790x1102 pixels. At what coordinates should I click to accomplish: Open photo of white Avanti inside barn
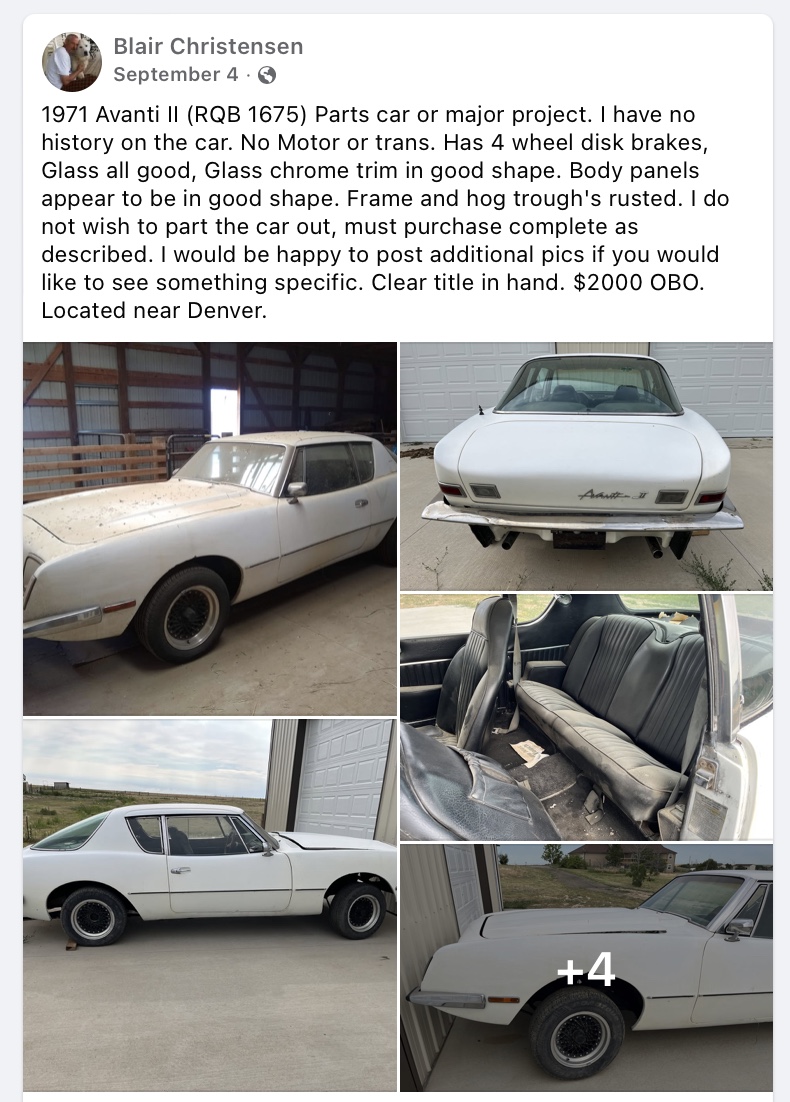pos(210,529)
